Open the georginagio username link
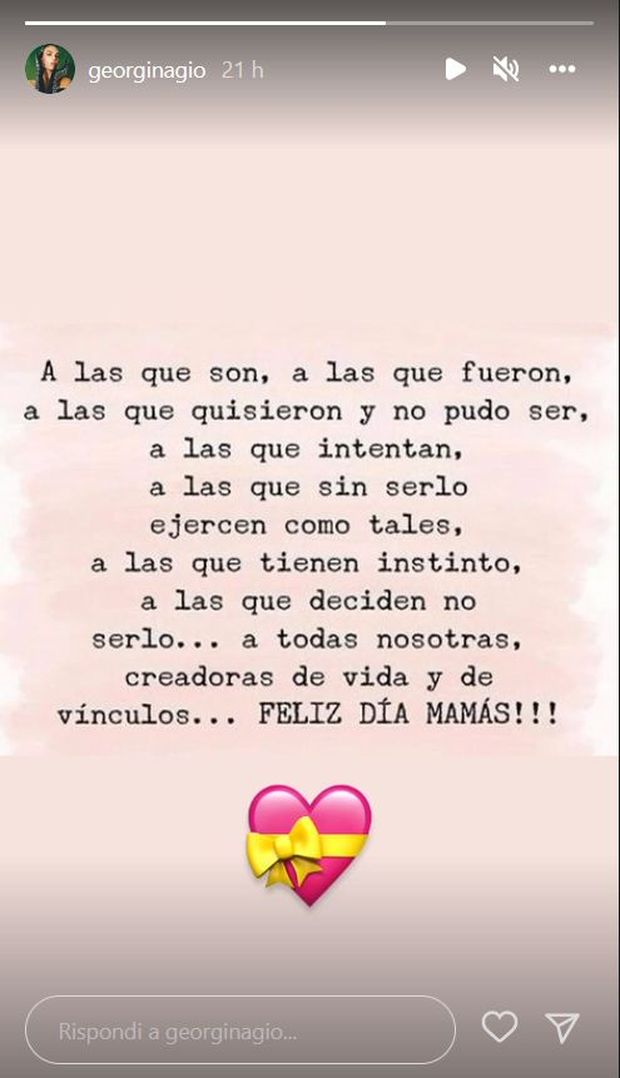620x1078 pixels. pos(147,70)
